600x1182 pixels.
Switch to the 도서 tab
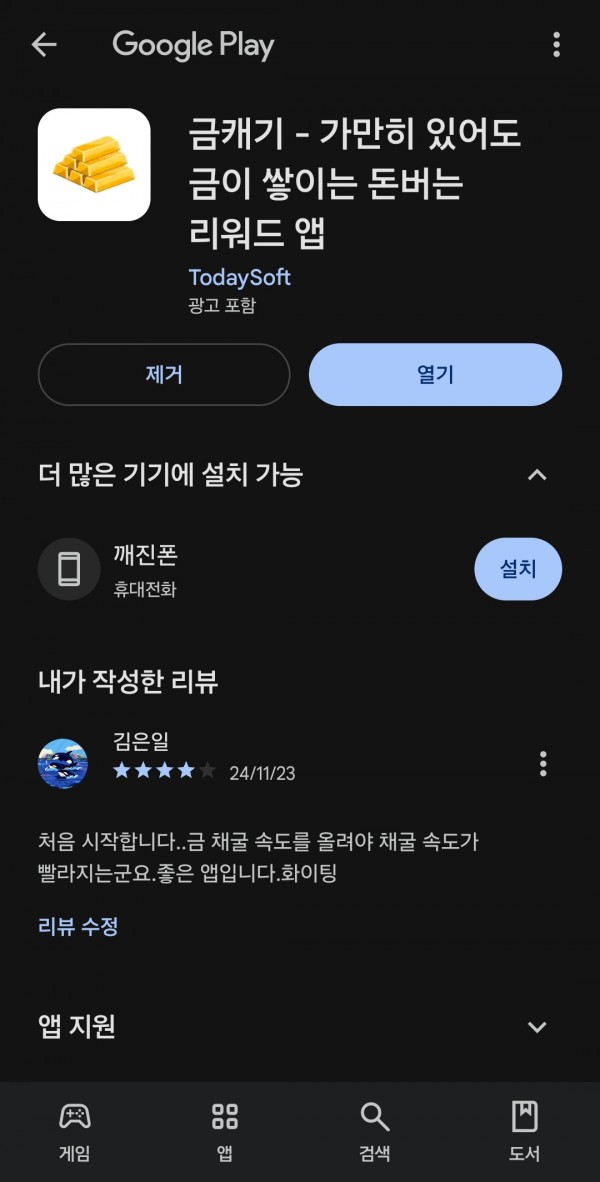(525, 1131)
